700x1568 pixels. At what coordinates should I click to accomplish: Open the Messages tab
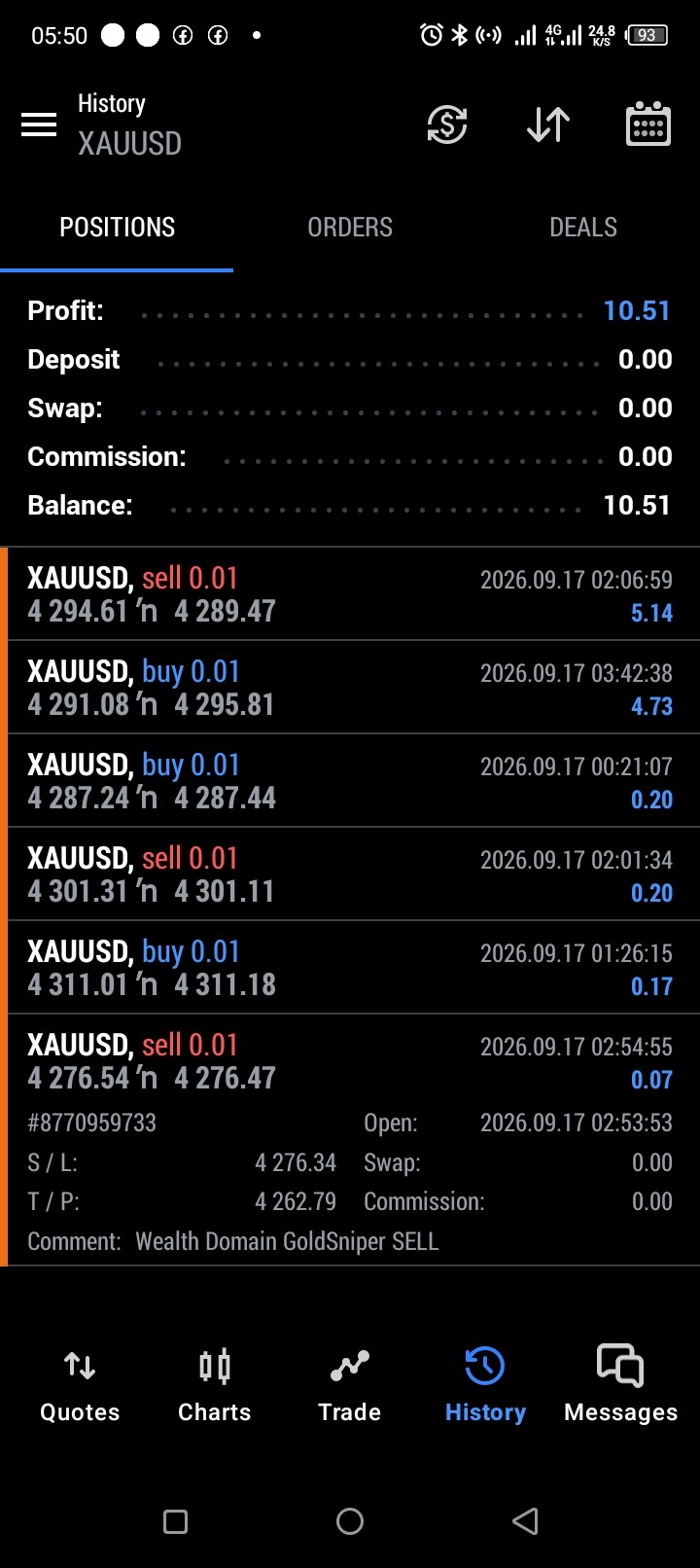(620, 1386)
